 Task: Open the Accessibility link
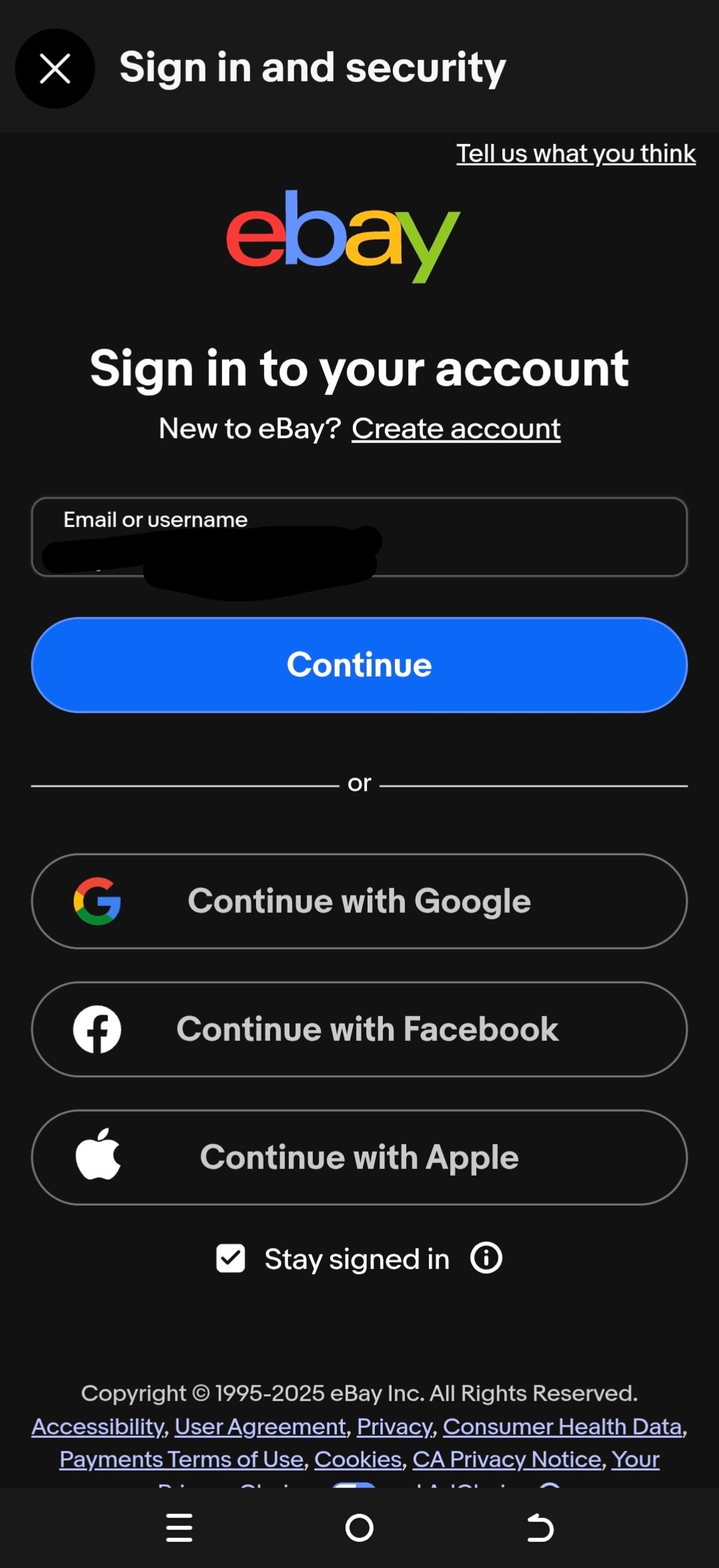click(x=98, y=1427)
